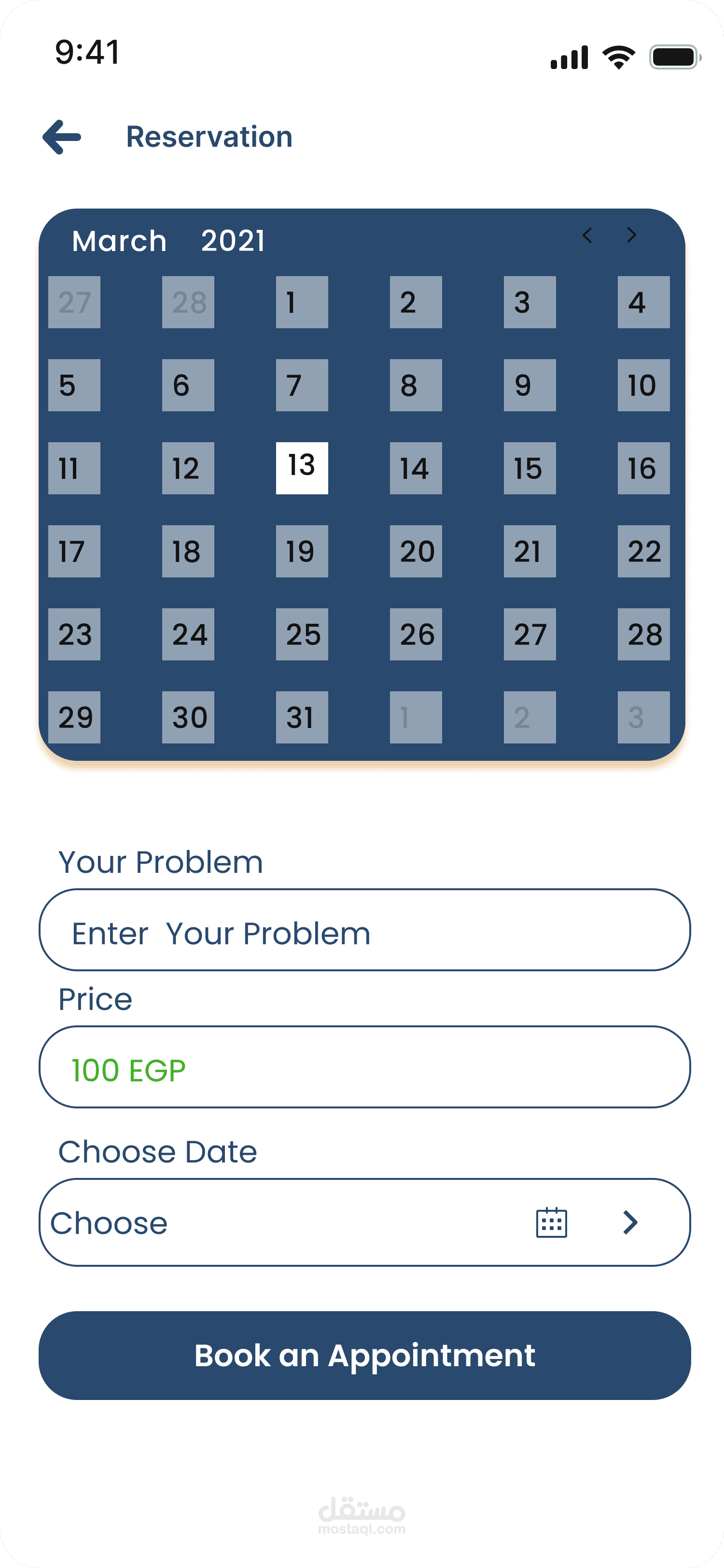Image resolution: width=724 pixels, height=1568 pixels.
Task: Tap March 9 in the calendar
Action: pyautogui.click(x=529, y=385)
